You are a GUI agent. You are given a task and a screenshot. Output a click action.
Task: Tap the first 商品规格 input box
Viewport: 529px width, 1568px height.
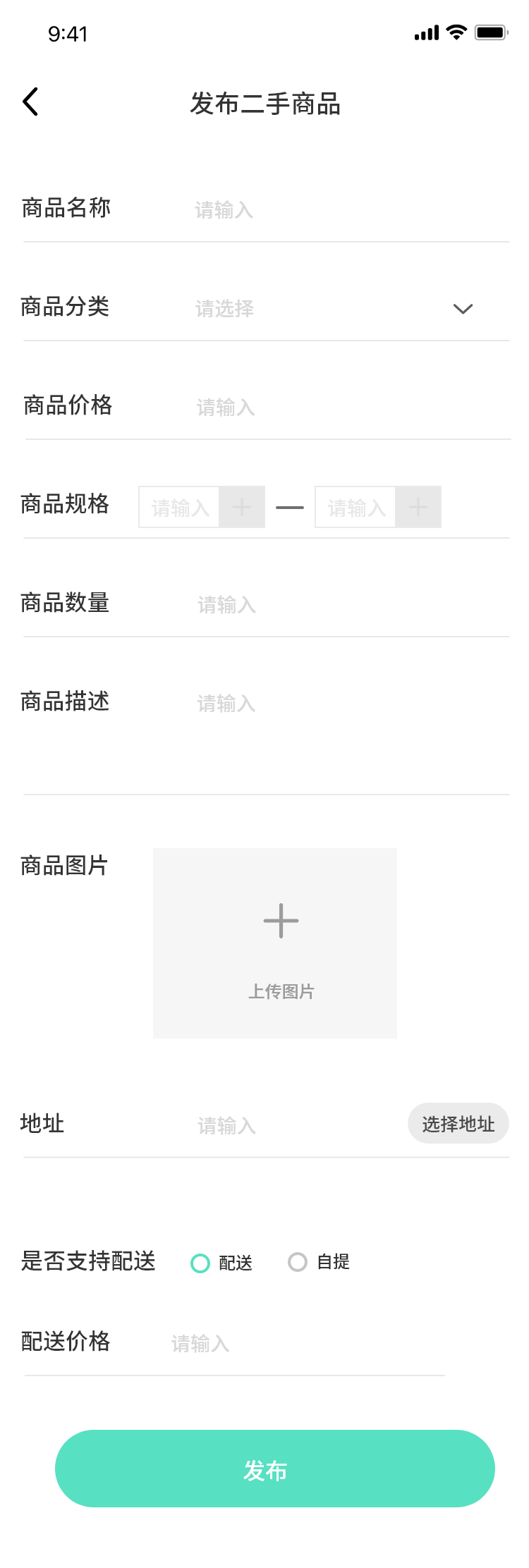click(180, 507)
